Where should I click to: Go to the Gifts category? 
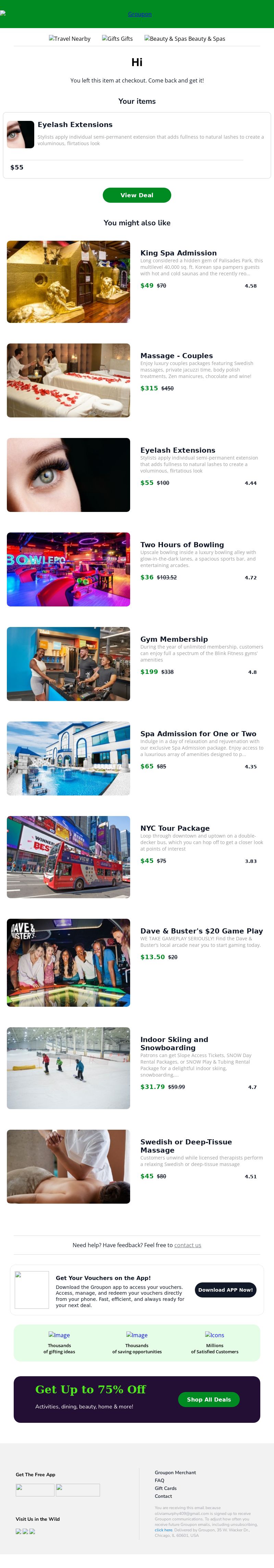coord(117,39)
